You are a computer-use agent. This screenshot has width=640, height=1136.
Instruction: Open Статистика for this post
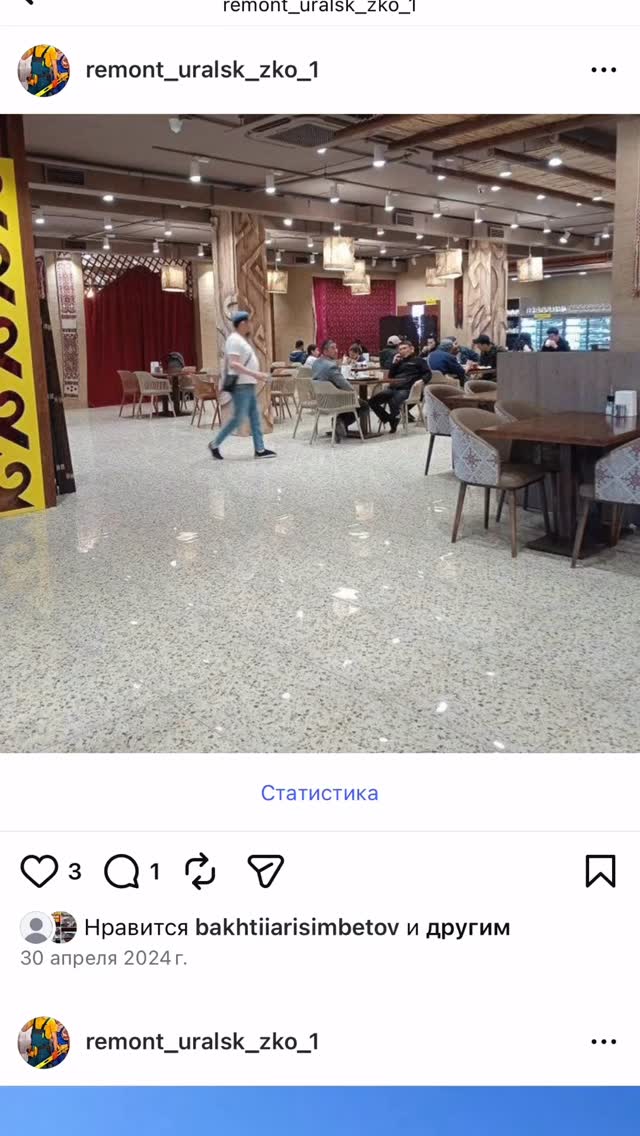[320, 793]
